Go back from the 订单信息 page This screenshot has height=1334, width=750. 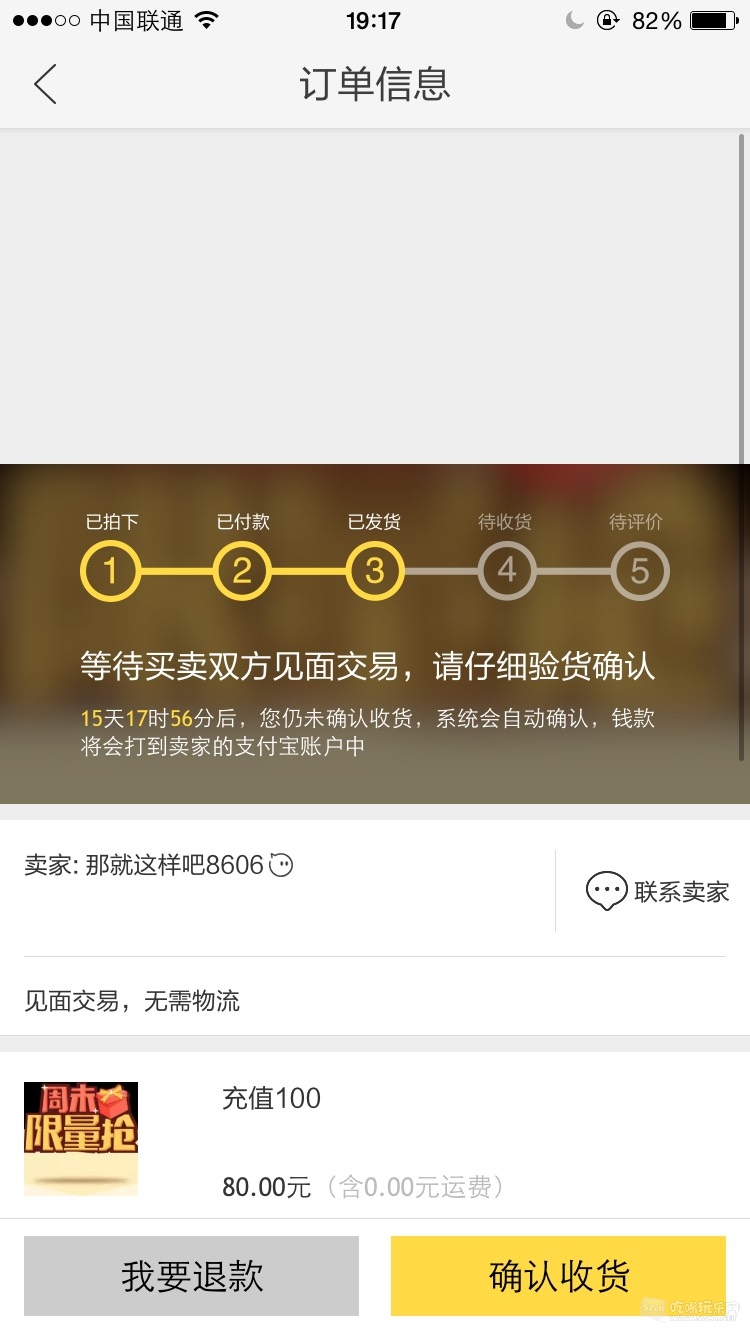click(x=45, y=84)
